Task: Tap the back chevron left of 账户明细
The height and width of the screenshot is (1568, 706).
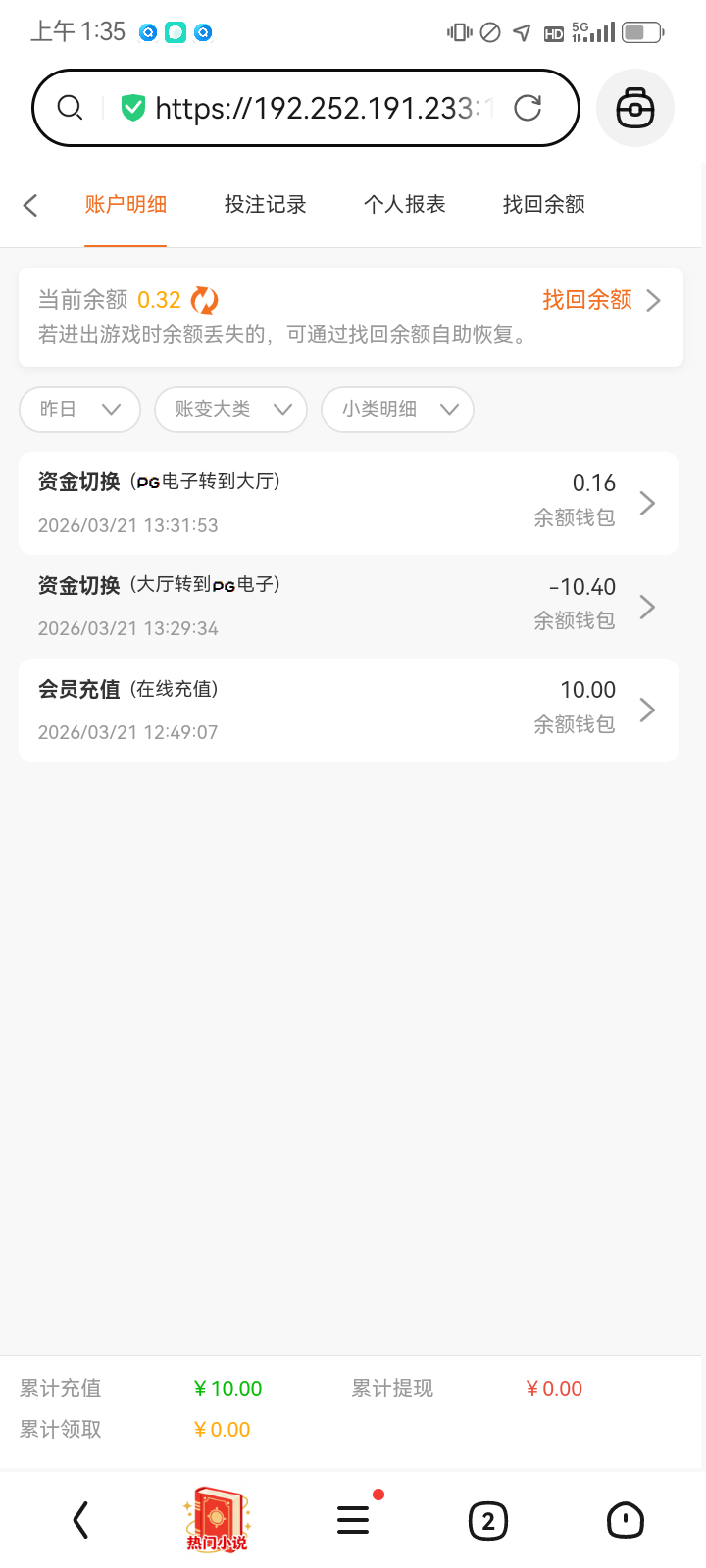Action: click(x=29, y=205)
